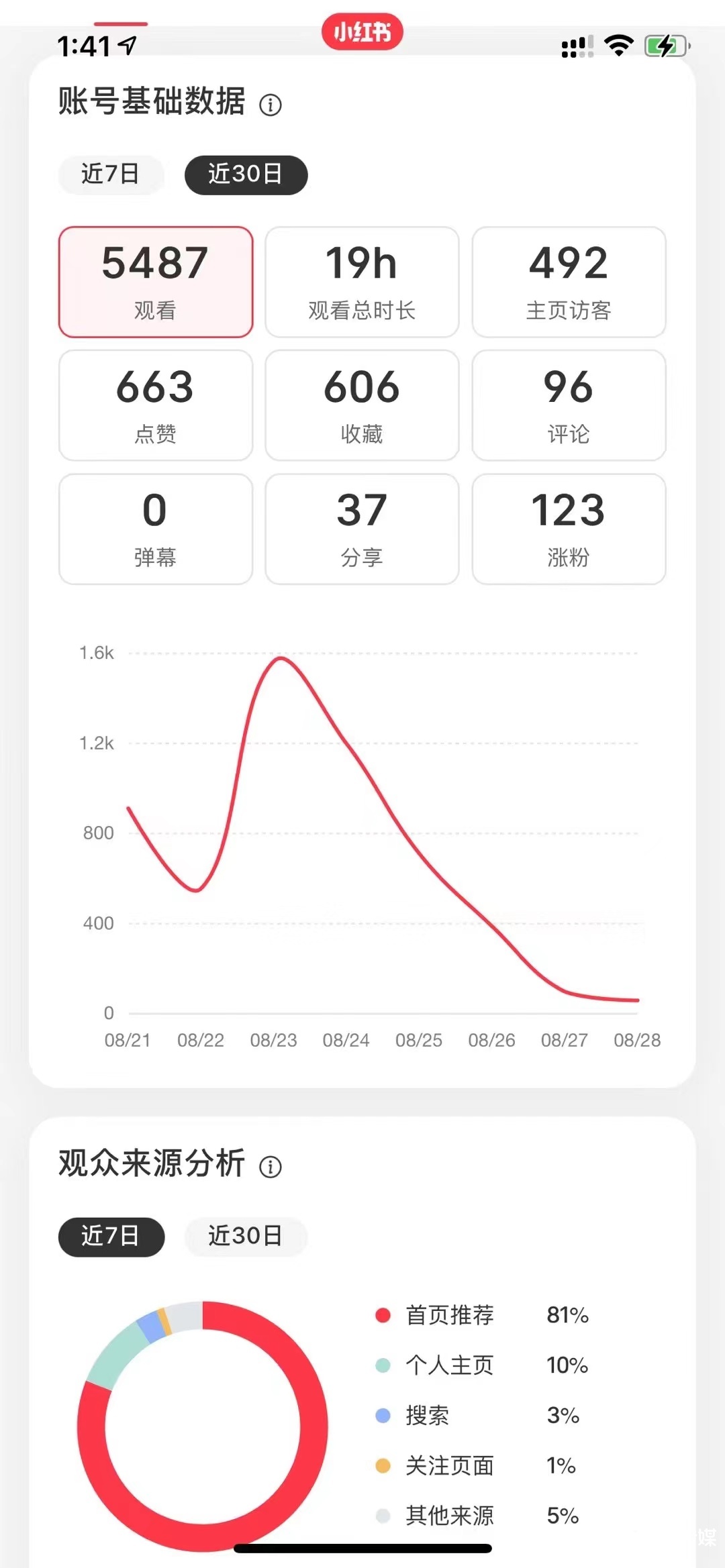The width and height of the screenshot is (725, 1568).
Task: Switch audience source to 近30日
Action: pyautogui.click(x=246, y=1236)
